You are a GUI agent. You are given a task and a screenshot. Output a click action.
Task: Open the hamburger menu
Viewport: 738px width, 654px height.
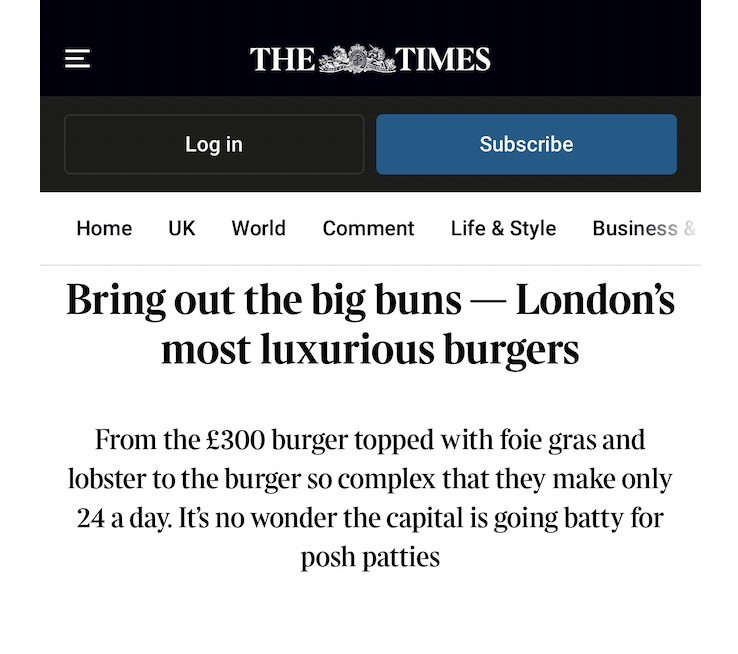[x=77, y=59]
